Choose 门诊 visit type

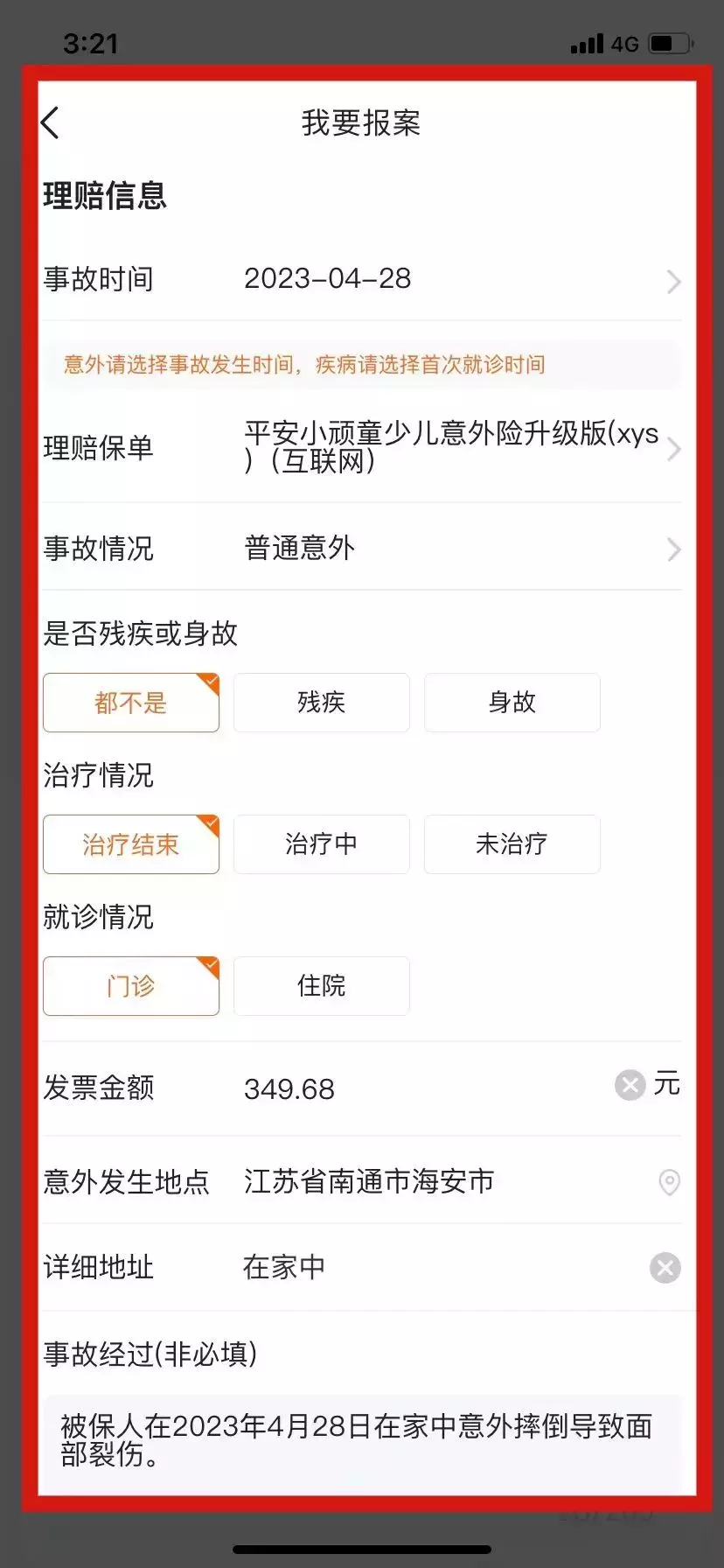point(131,986)
